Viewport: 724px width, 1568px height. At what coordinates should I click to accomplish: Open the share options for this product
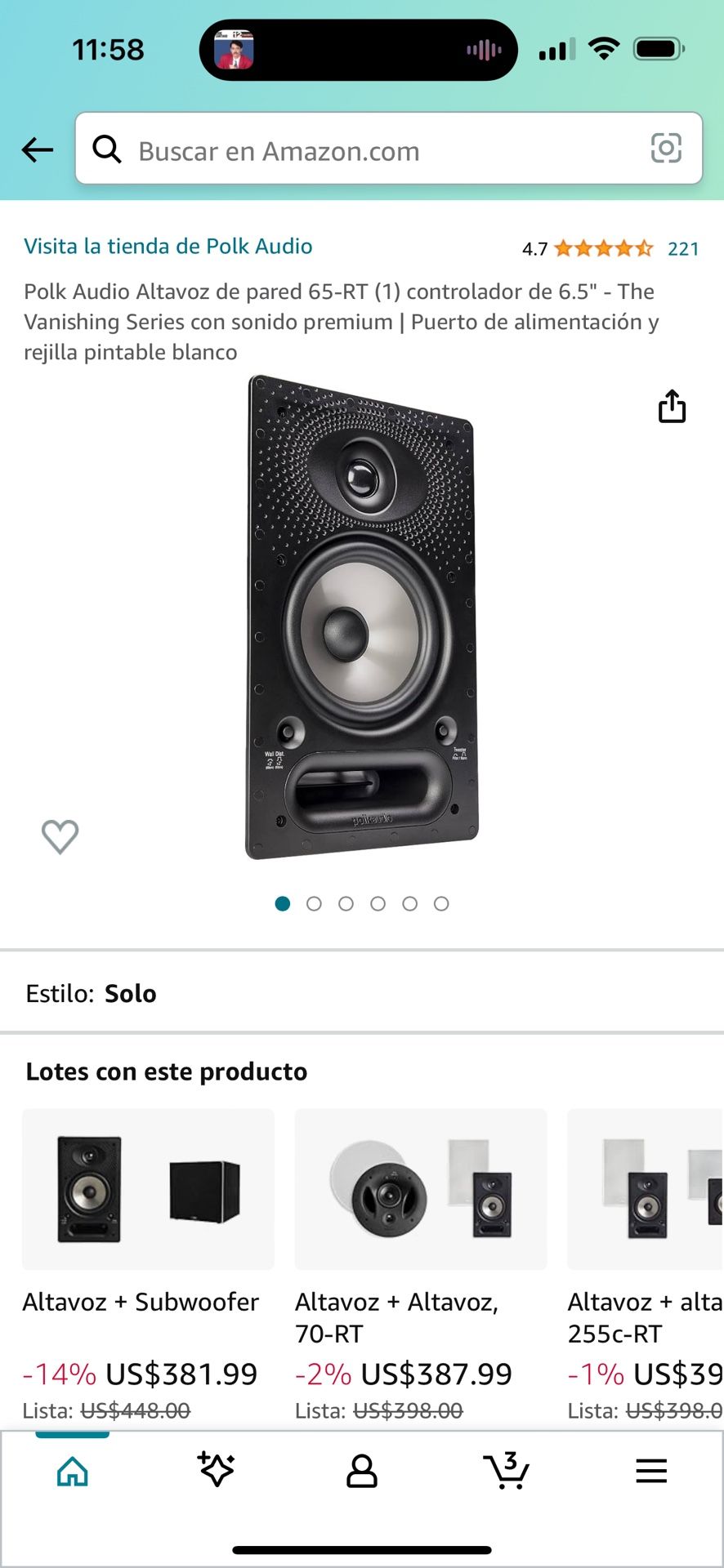[671, 406]
